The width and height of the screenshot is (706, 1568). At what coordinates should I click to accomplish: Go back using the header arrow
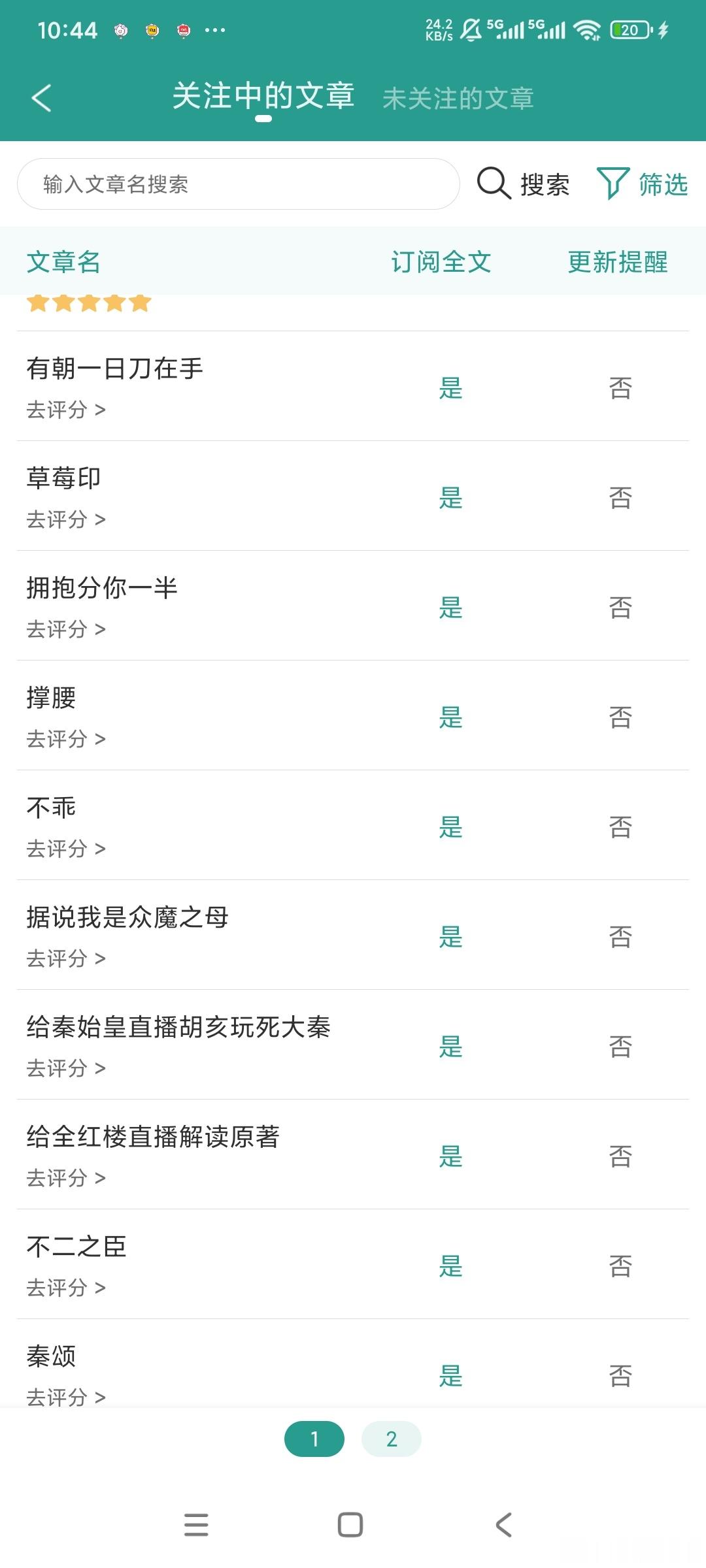pos(41,98)
